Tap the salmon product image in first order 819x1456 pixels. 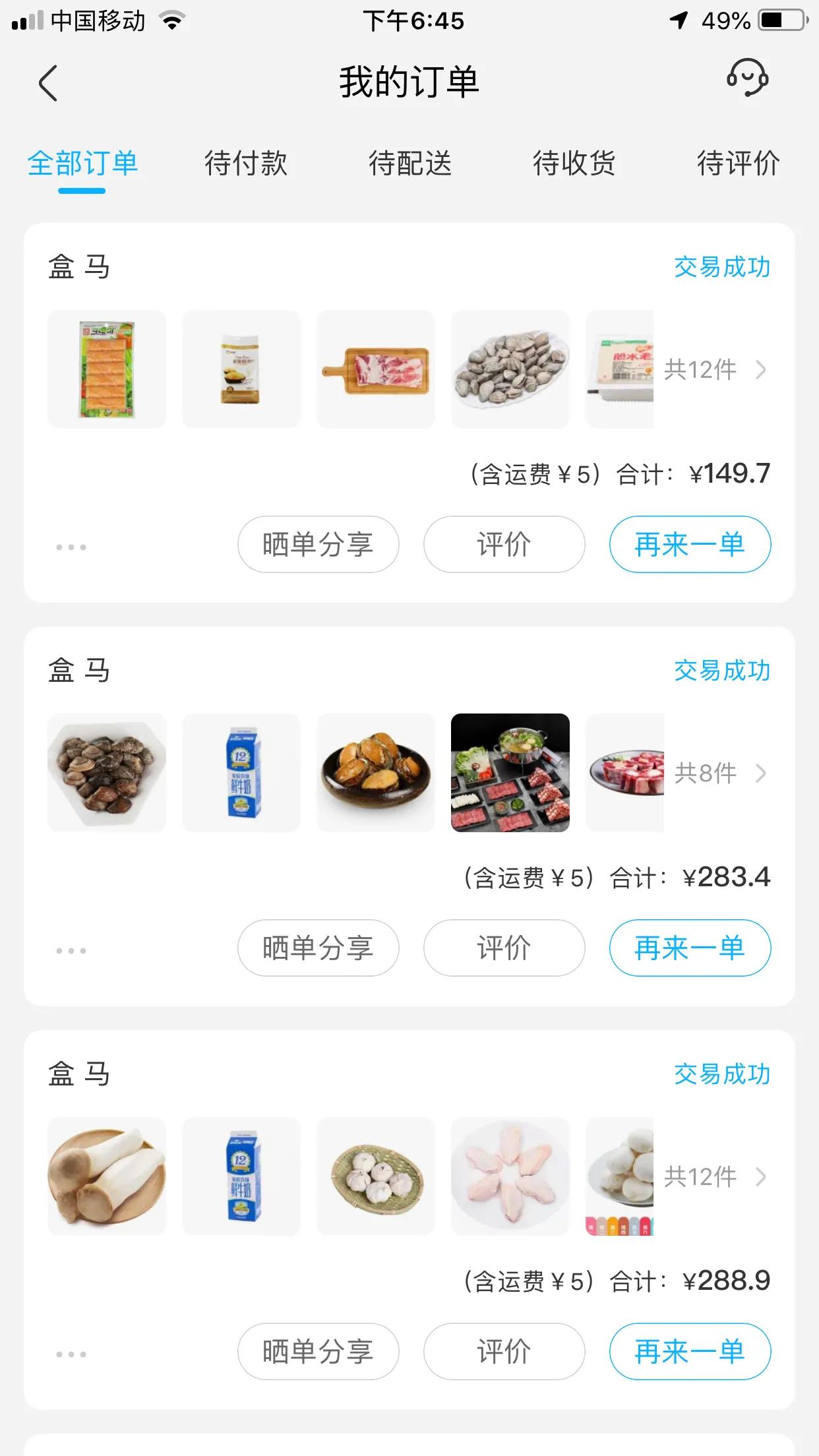[106, 369]
